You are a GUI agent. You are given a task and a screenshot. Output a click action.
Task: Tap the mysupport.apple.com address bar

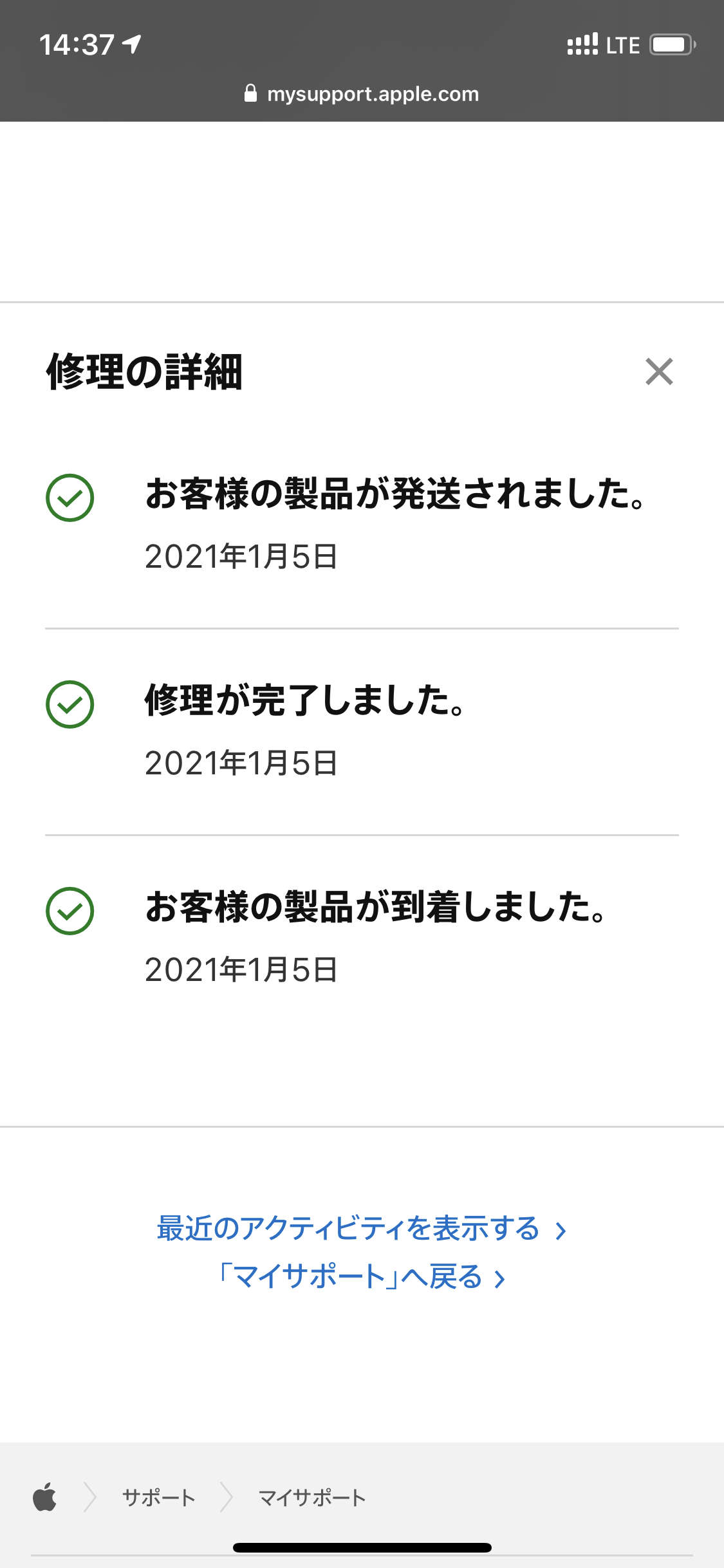pyautogui.click(x=362, y=94)
